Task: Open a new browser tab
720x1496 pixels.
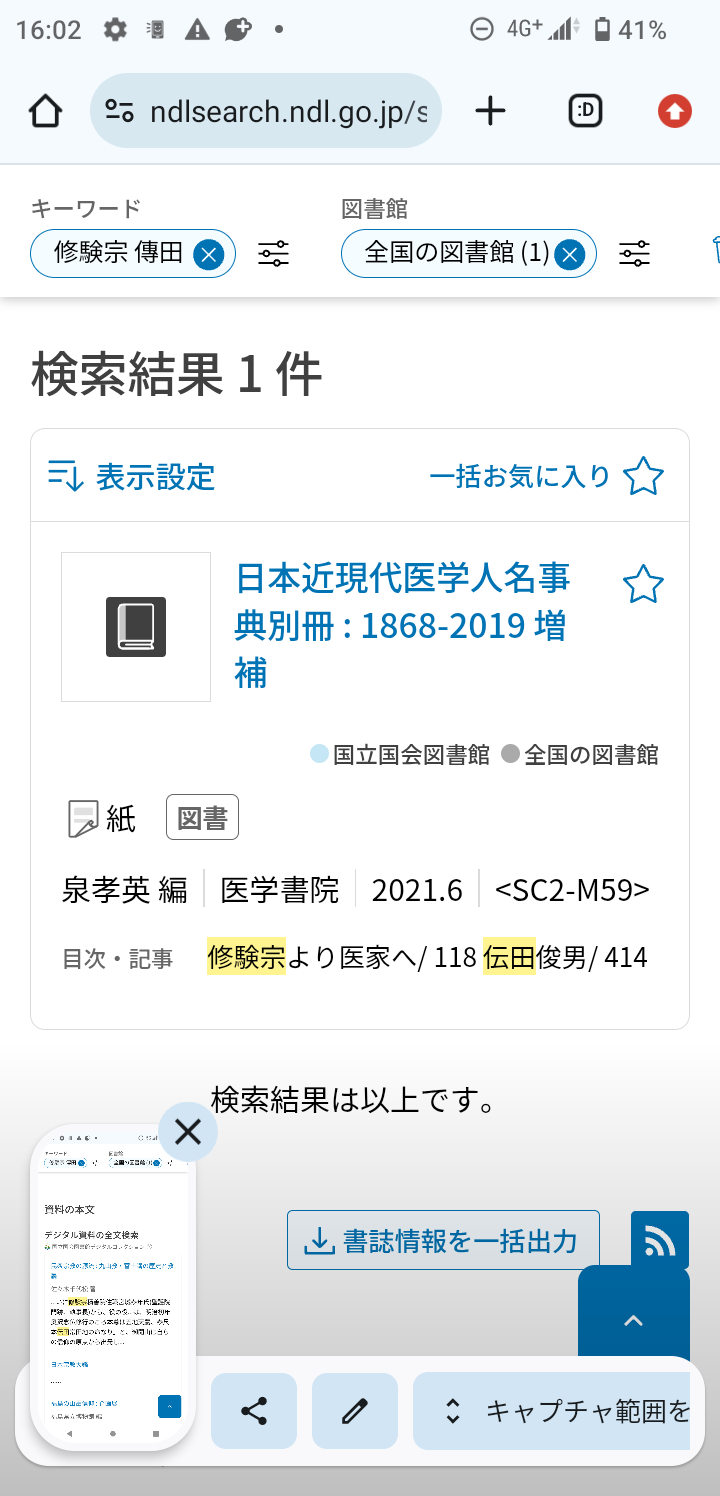Action: pyautogui.click(x=490, y=111)
